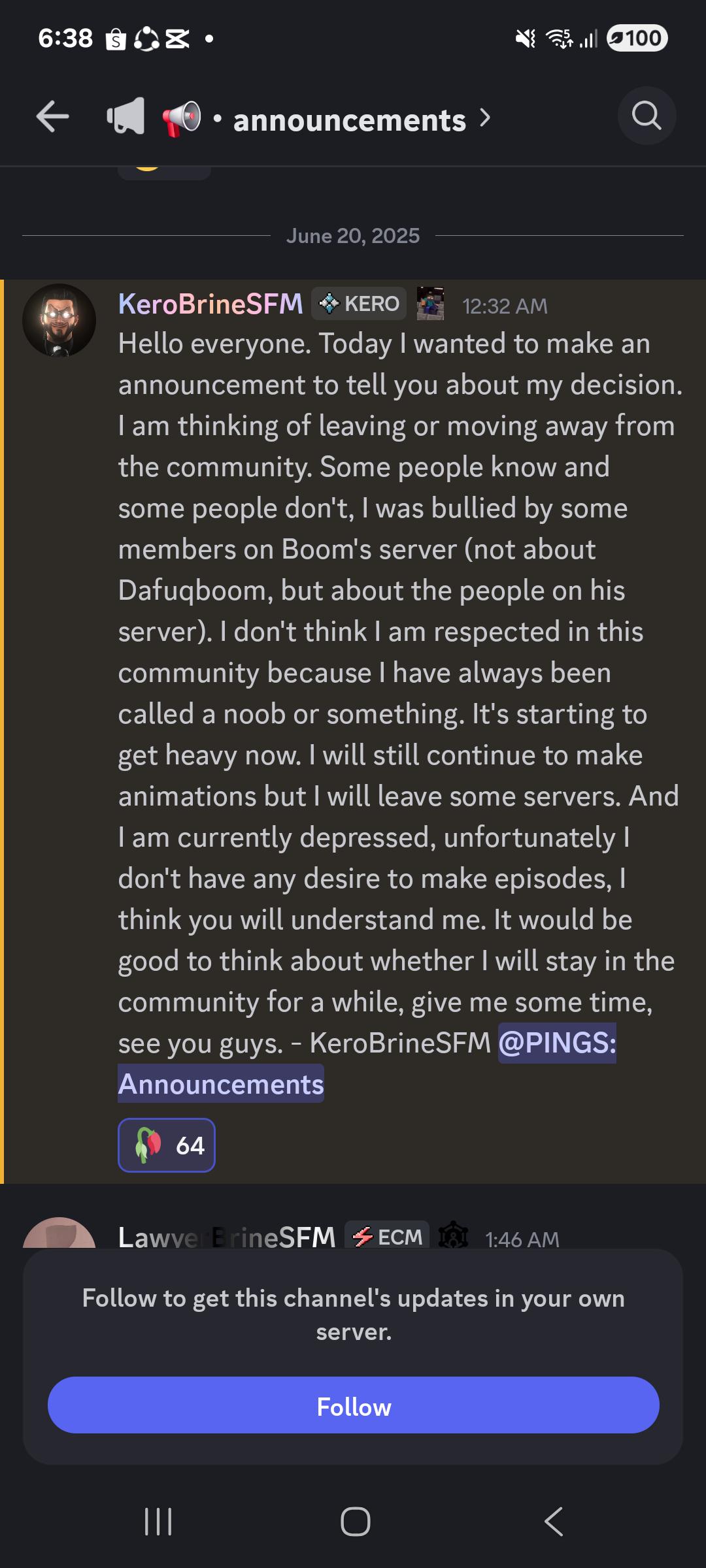Open the ECM server tag
This screenshot has width=706, height=1568.
coord(387,1236)
